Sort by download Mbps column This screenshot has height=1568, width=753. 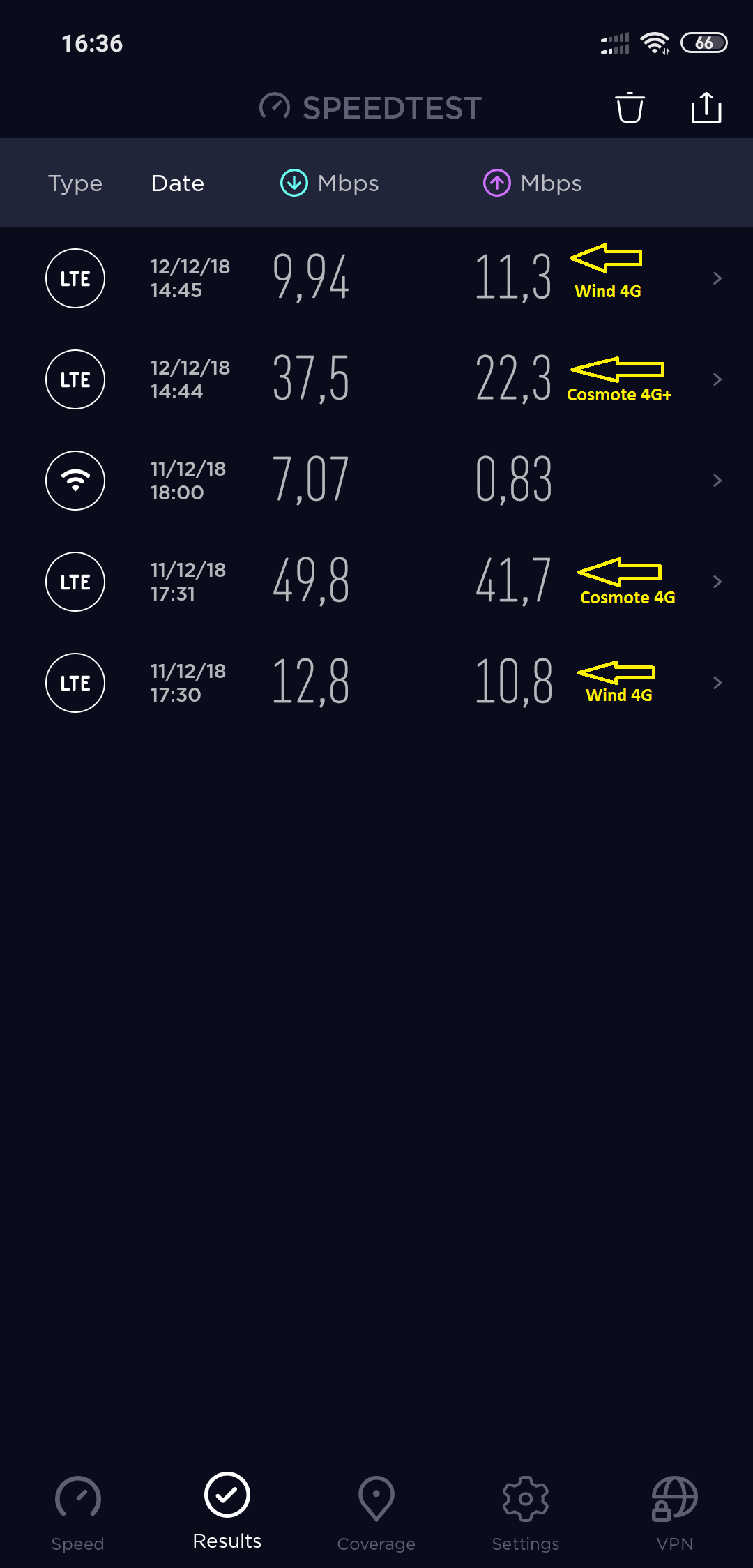(x=330, y=183)
